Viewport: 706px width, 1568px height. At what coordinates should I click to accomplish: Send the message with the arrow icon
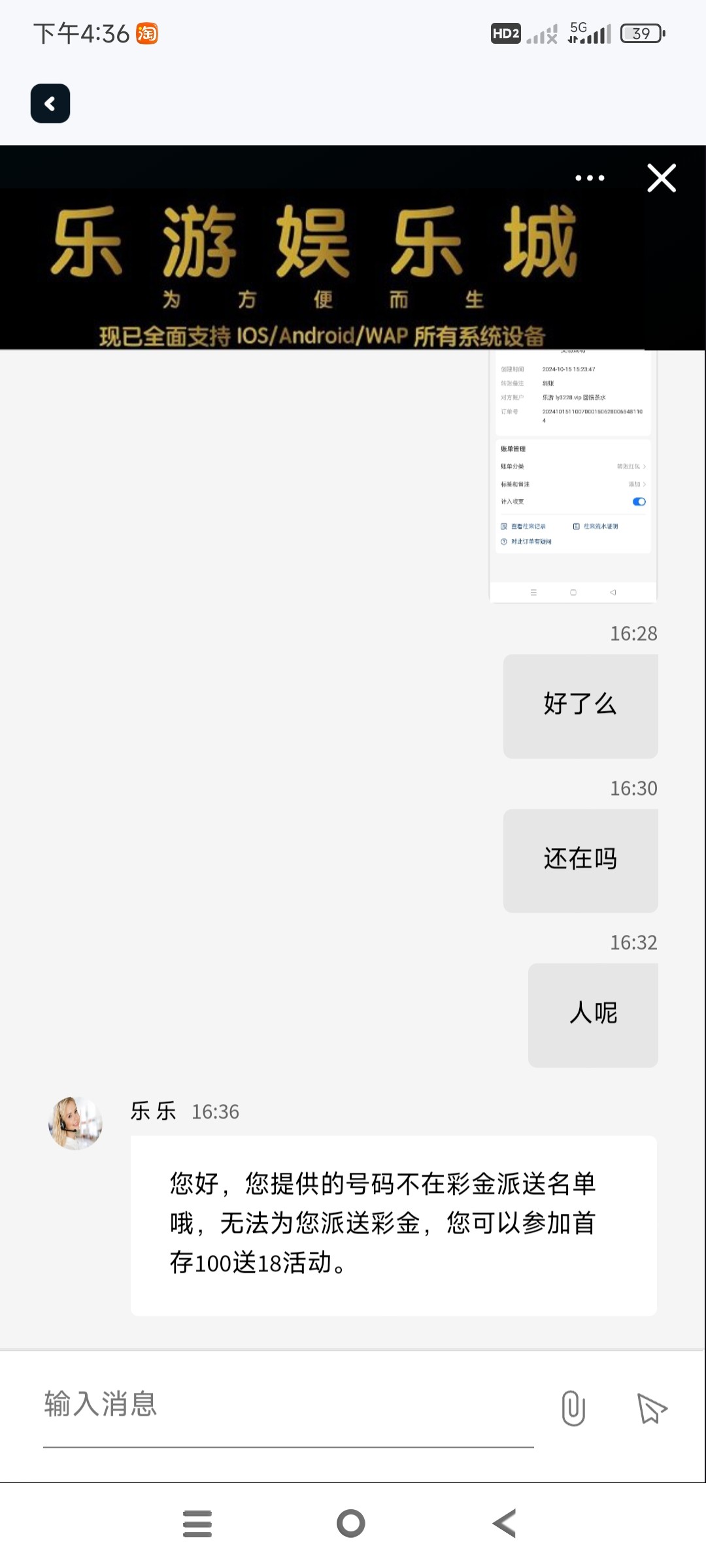click(652, 1408)
